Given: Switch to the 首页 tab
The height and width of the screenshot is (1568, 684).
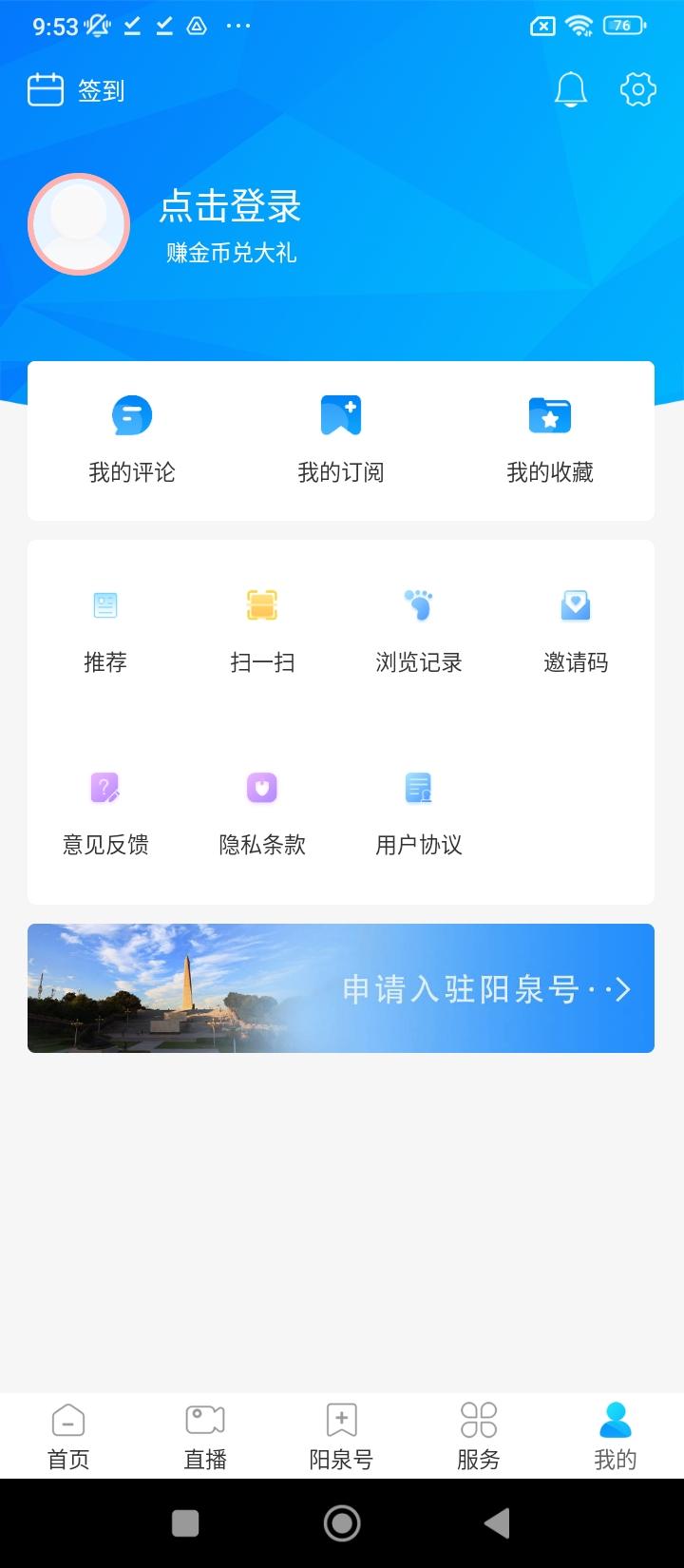Looking at the screenshot, I should tap(68, 1435).
